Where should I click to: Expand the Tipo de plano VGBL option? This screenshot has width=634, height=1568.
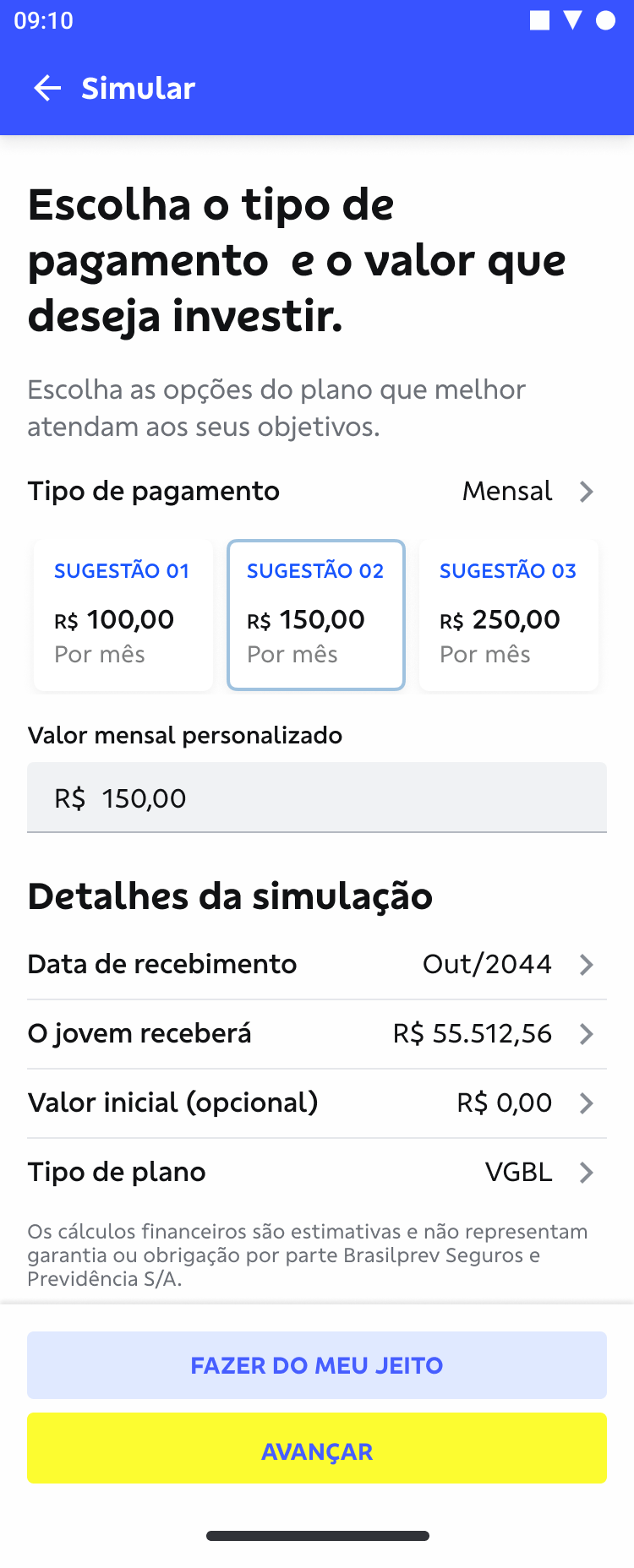pyautogui.click(x=586, y=1172)
